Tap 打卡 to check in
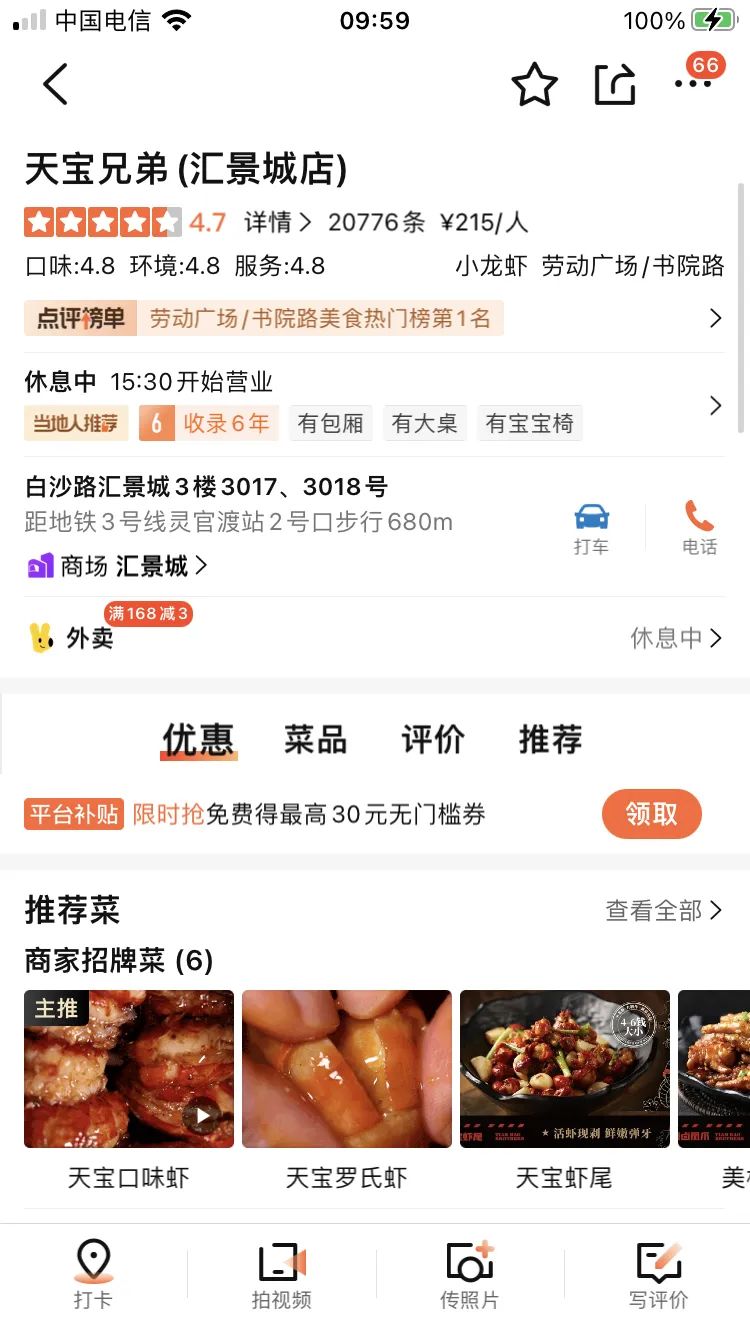 tap(93, 1273)
